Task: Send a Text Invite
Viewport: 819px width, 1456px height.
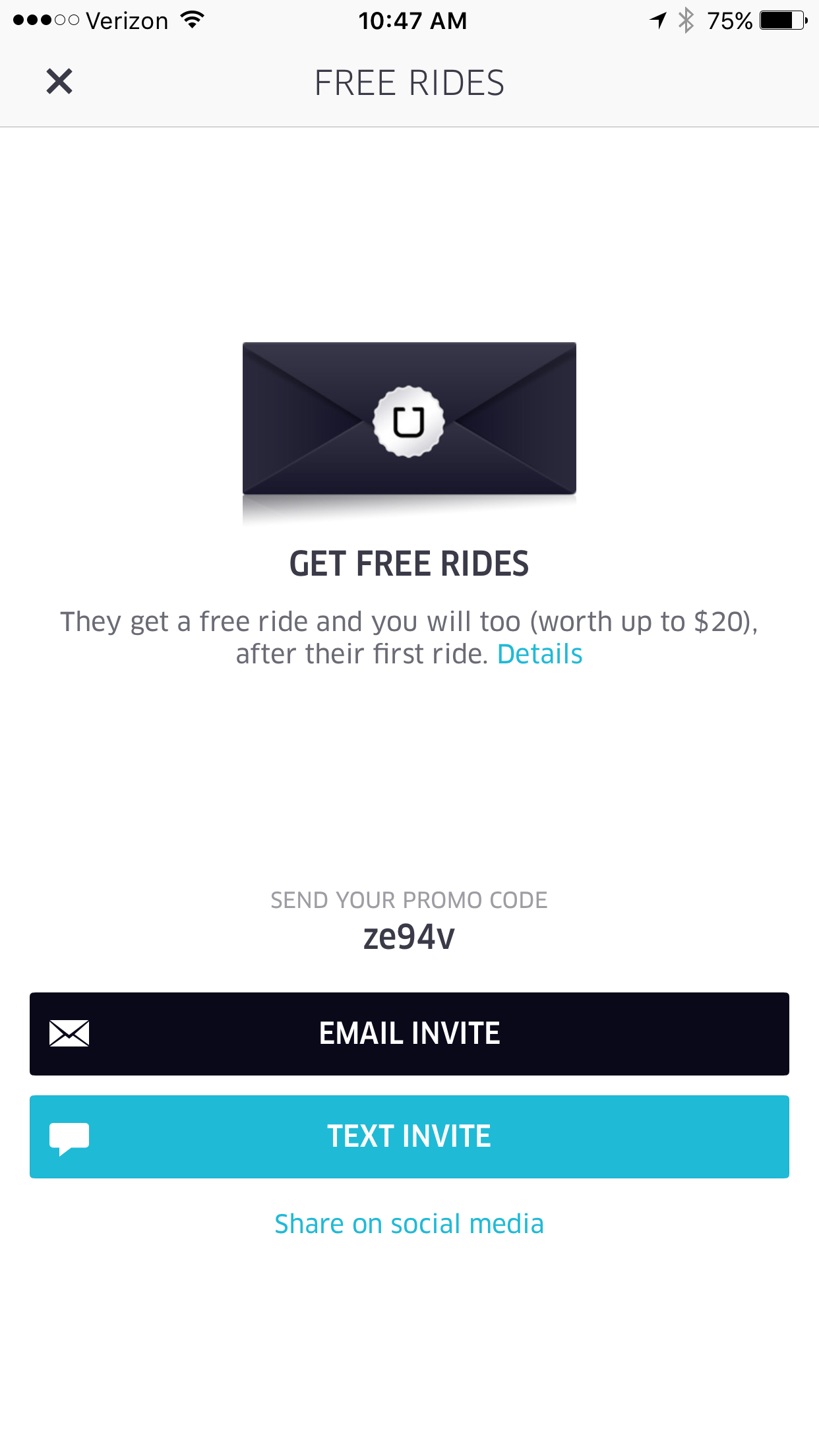Action: coord(409,1136)
